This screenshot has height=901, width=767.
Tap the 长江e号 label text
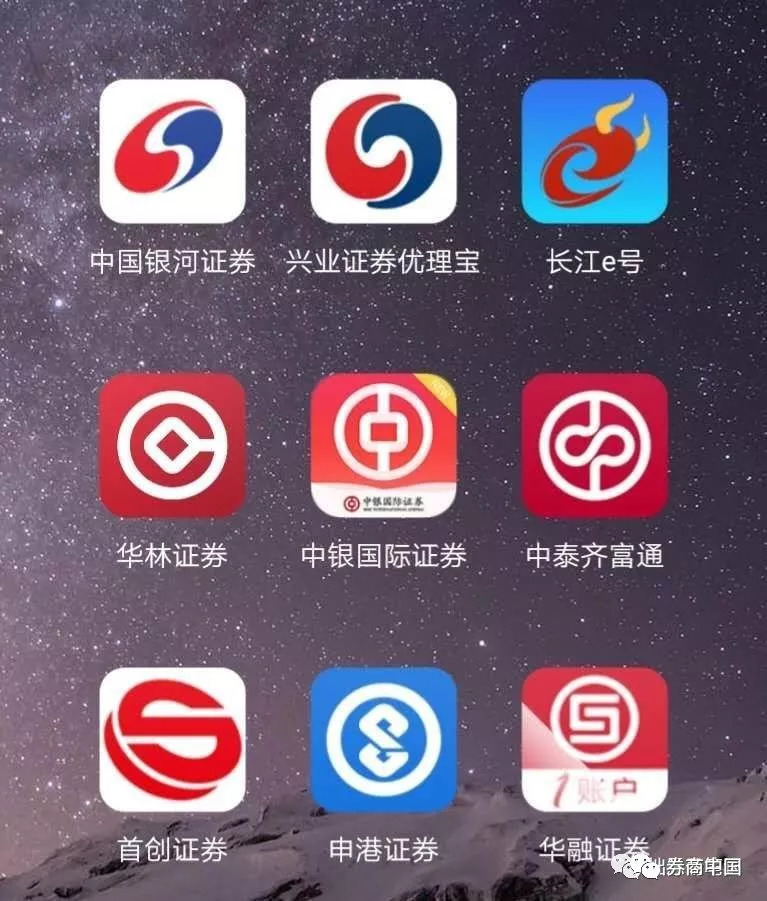click(x=592, y=258)
